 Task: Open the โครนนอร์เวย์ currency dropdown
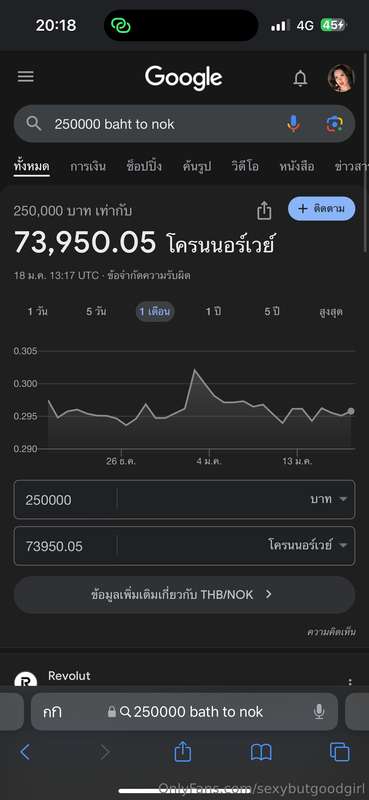pos(308,545)
